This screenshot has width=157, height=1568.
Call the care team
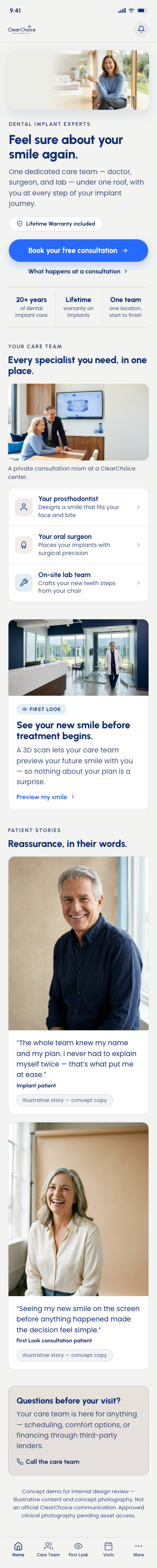point(48,1461)
